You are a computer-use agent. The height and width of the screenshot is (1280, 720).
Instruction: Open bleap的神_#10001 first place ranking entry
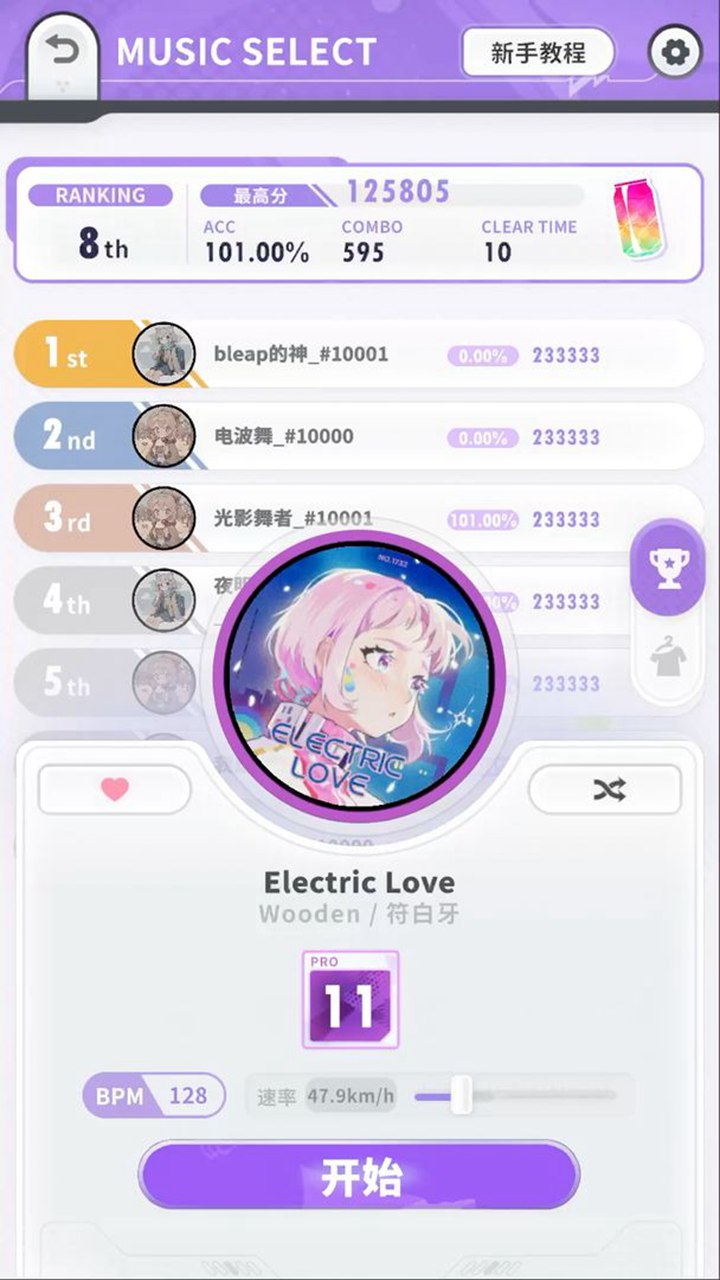[360, 354]
